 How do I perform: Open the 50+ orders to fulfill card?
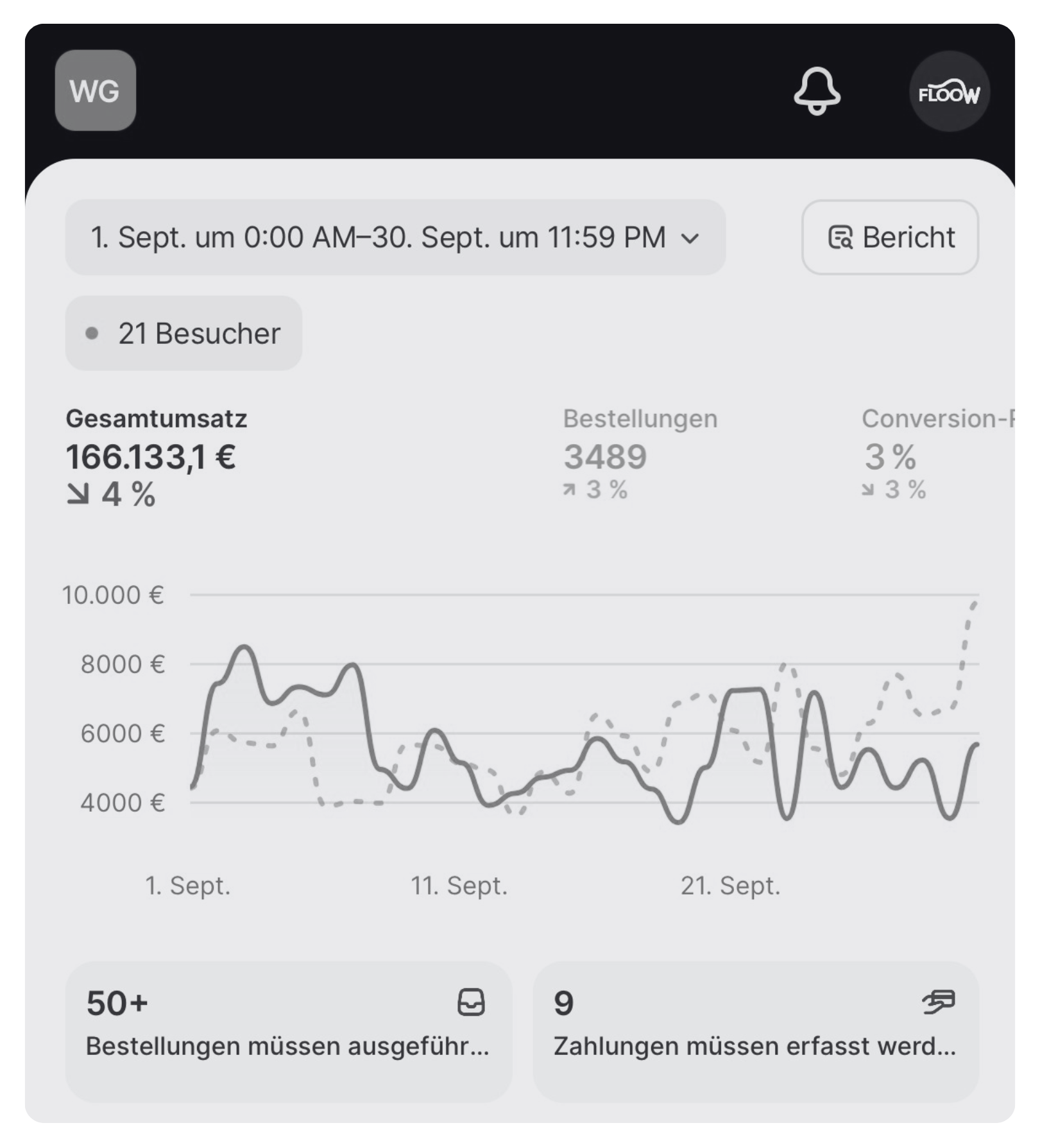pyautogui.click(x=289, y=1032)
